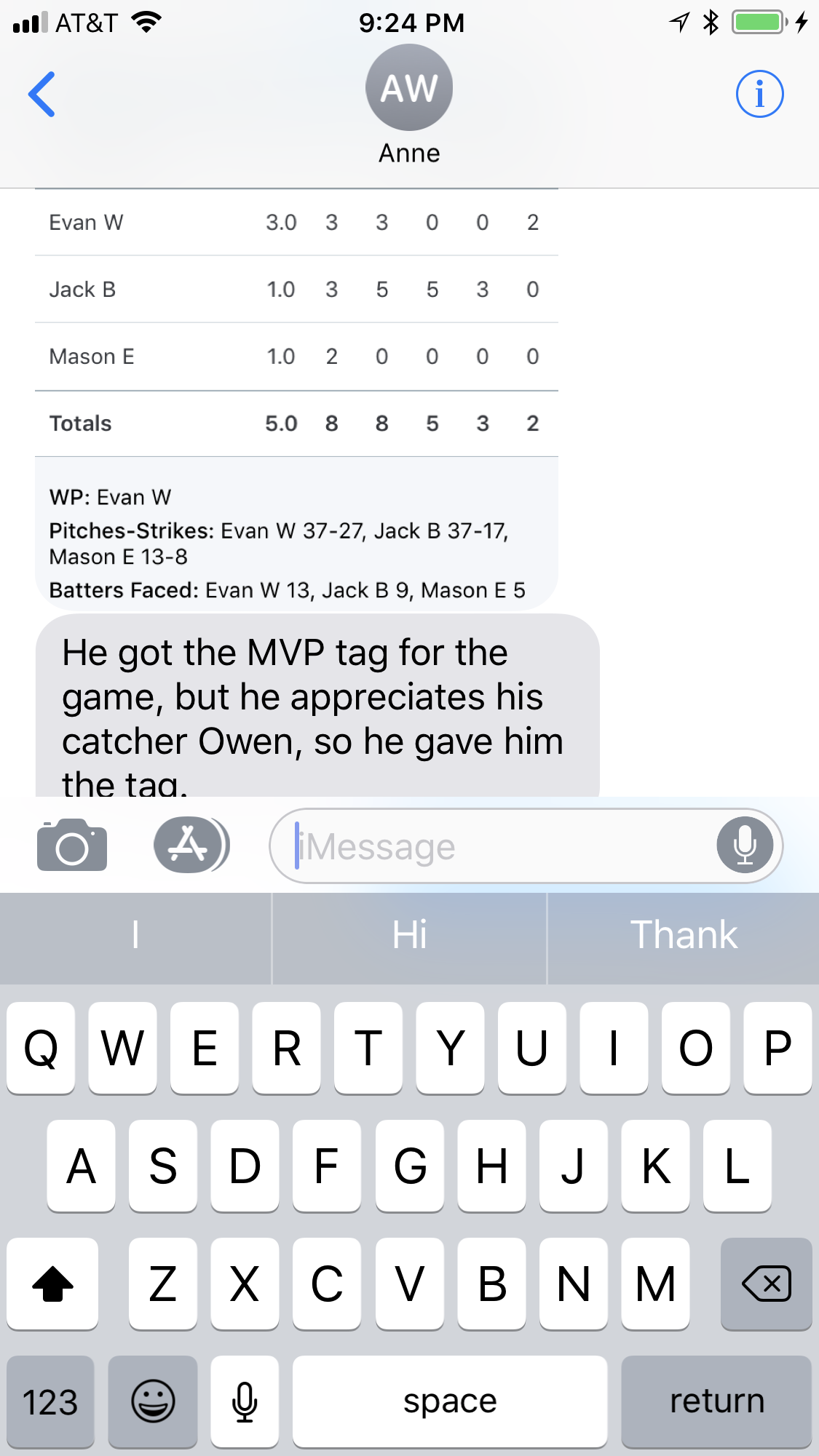
Task: Insert the suggestion "Thank"
Action: pos(684,936)
